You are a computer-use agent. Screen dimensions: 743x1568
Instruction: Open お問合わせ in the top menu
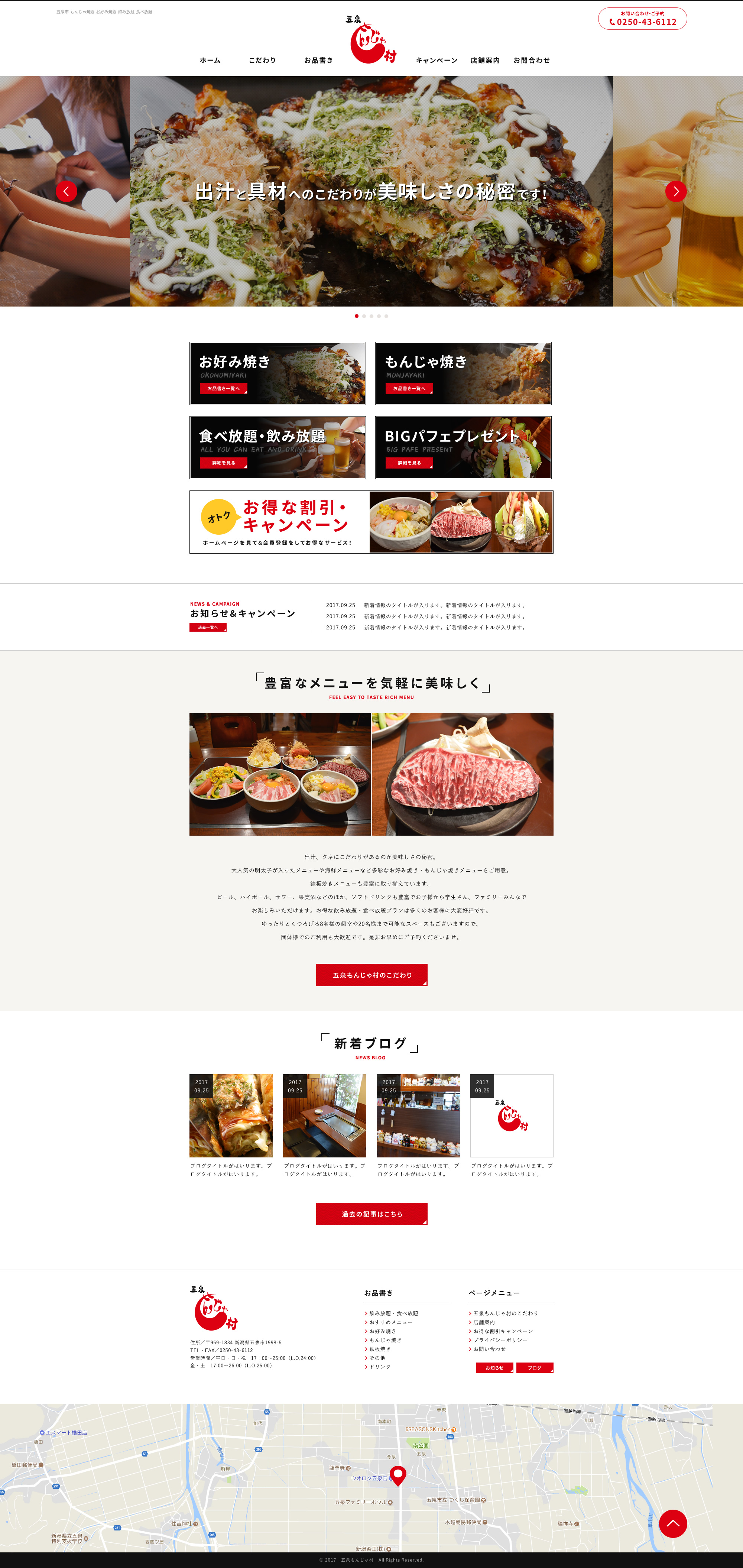click(531, 60)
